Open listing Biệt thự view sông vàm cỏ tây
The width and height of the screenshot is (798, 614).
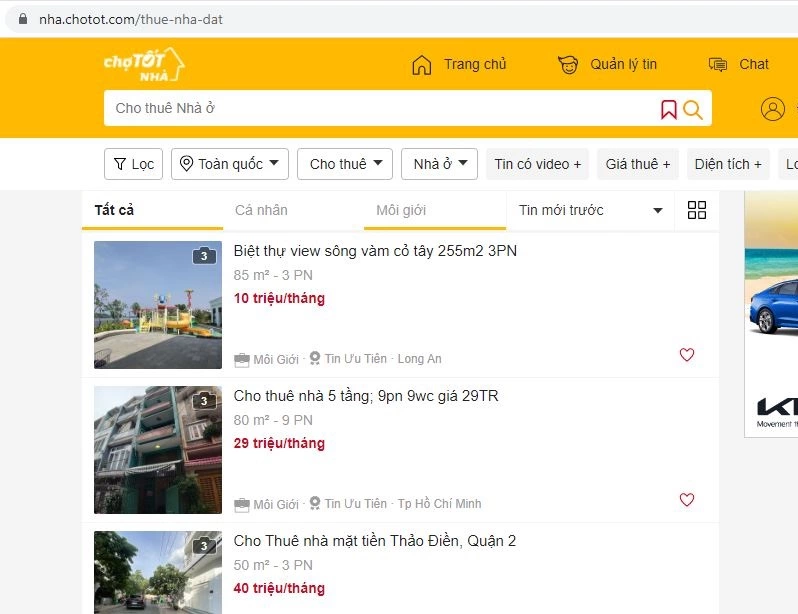coord(375,250)
